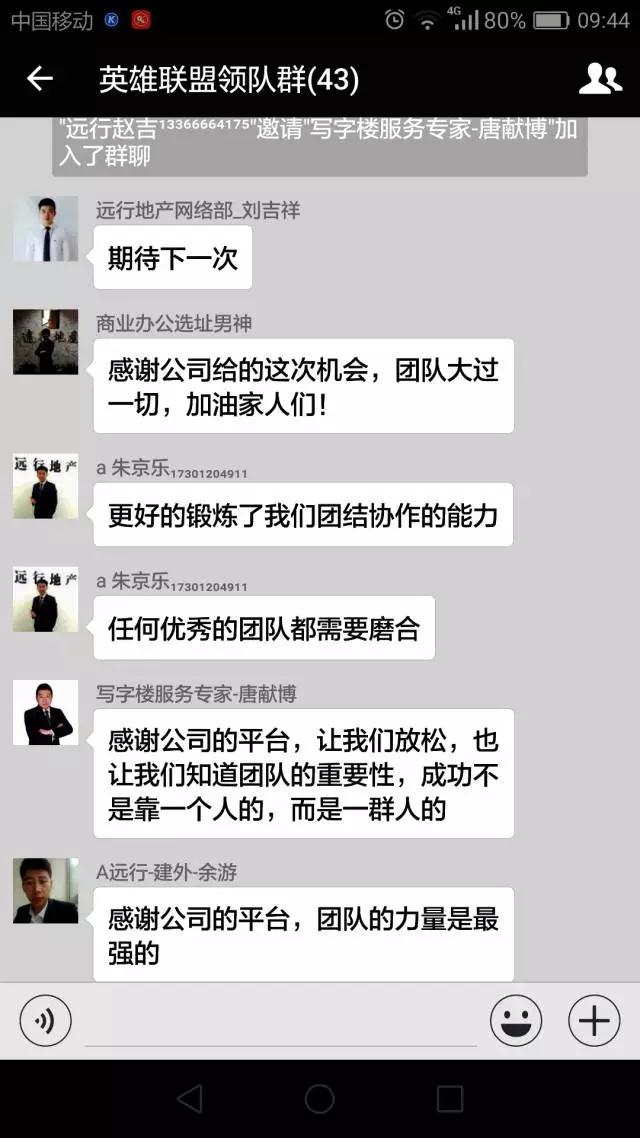Switch to voice message input
The width and height of the screenshot is (640, 1138).
(x=46, y=1021)
